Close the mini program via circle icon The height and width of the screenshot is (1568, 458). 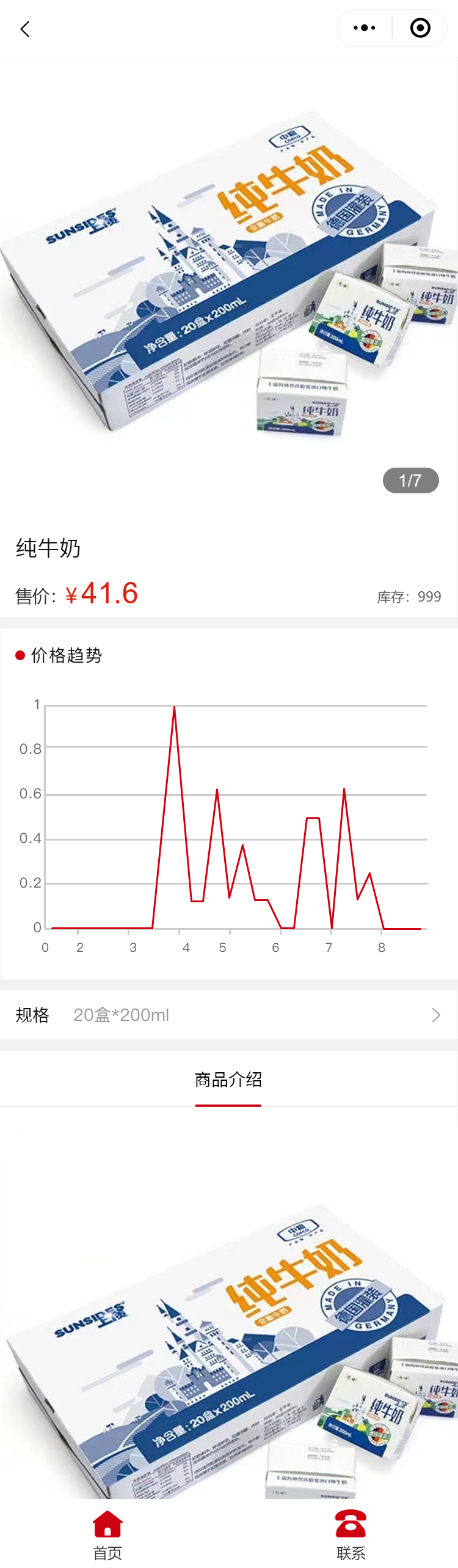pyautogui.click(x=420, y=28)
